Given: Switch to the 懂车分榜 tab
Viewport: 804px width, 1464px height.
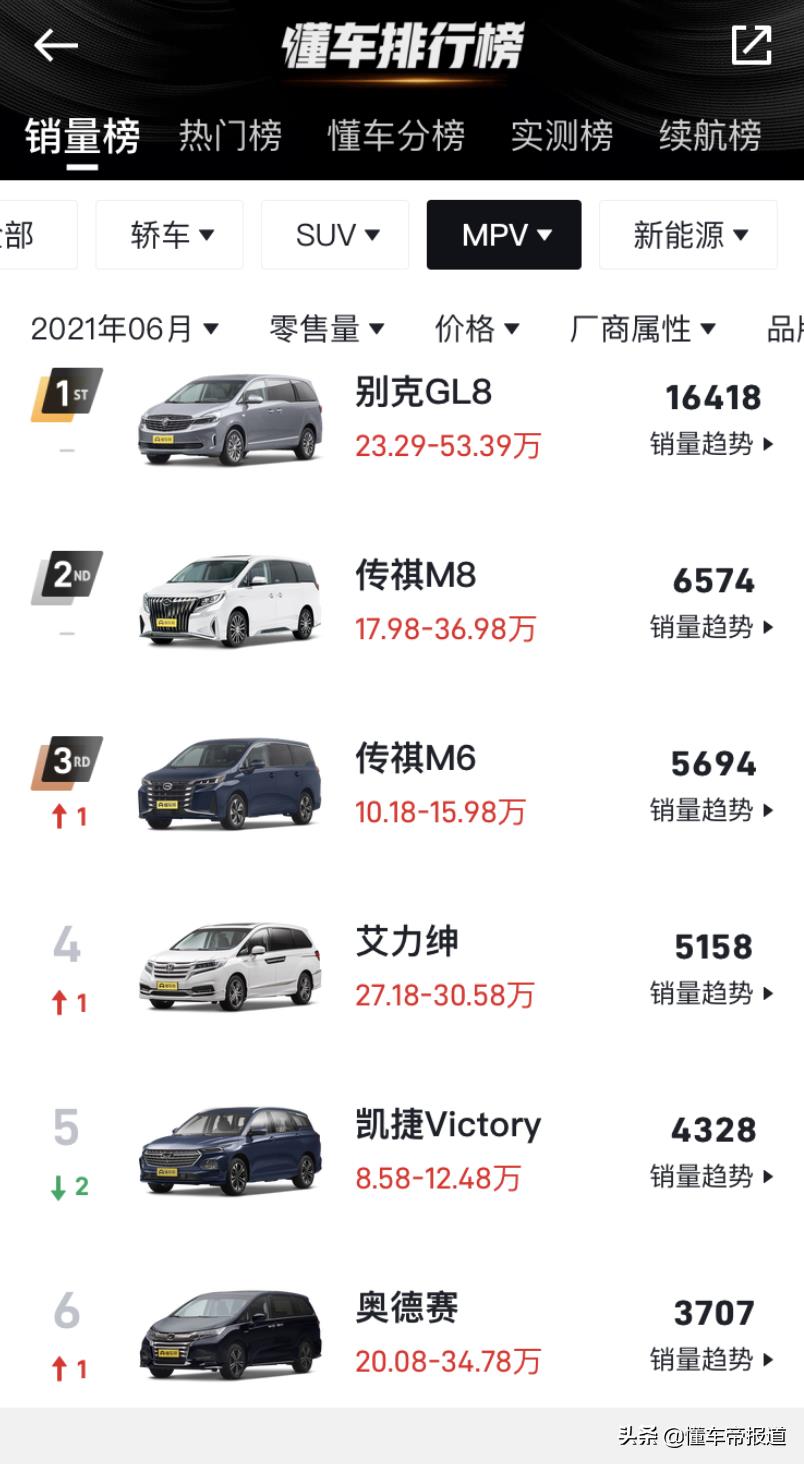Looking at the screenshot, I should (x=396, y=135).
